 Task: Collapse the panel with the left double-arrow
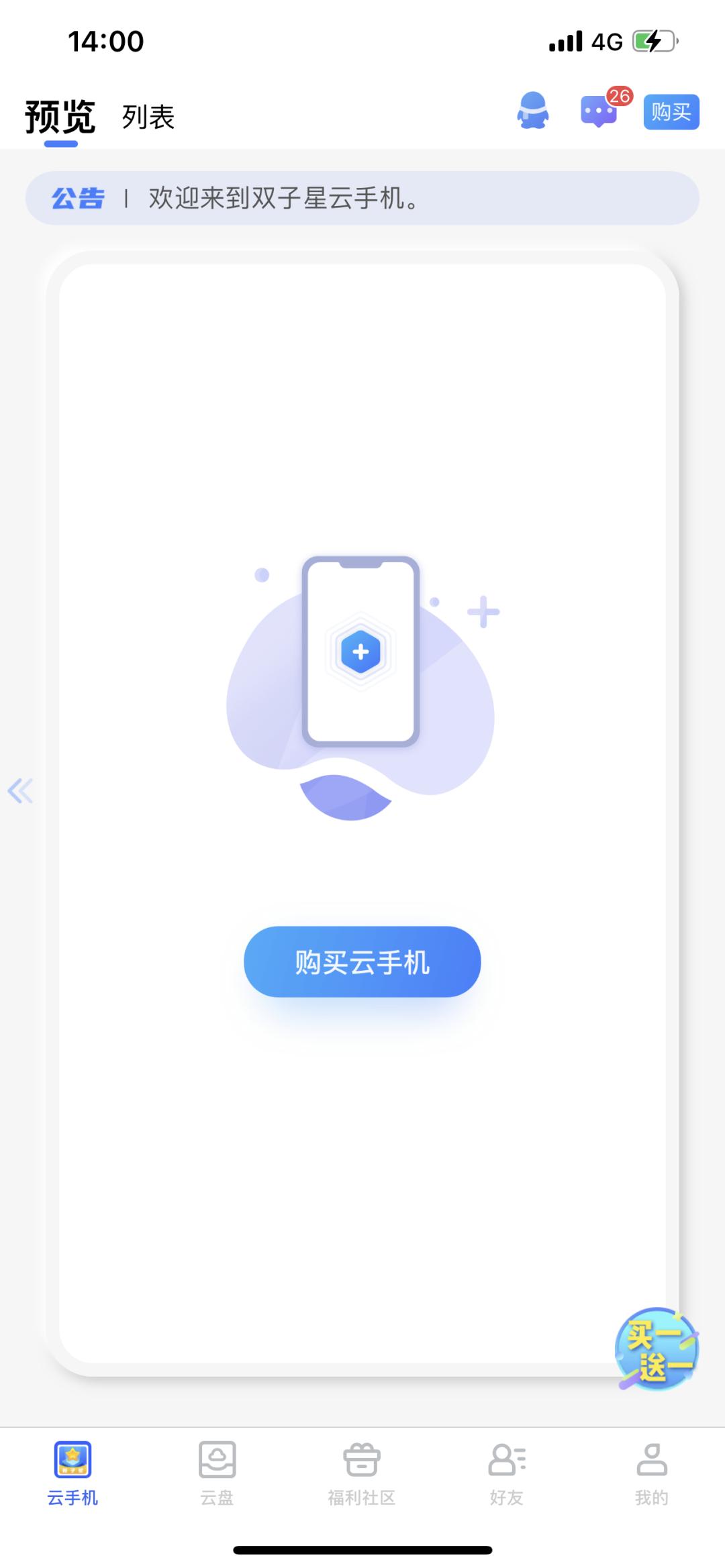click(21, 792)
